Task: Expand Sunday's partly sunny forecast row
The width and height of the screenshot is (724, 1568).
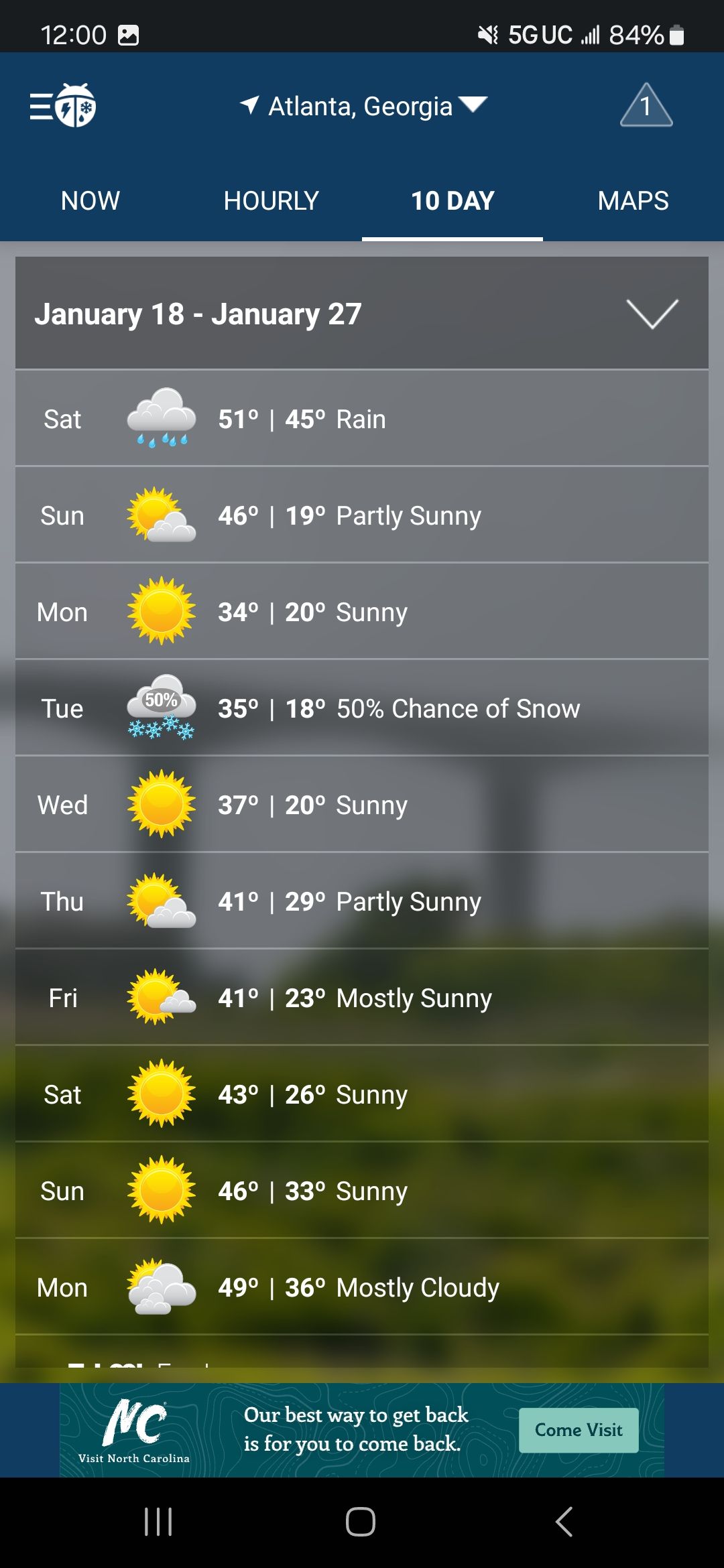Action: coord(362,515)
